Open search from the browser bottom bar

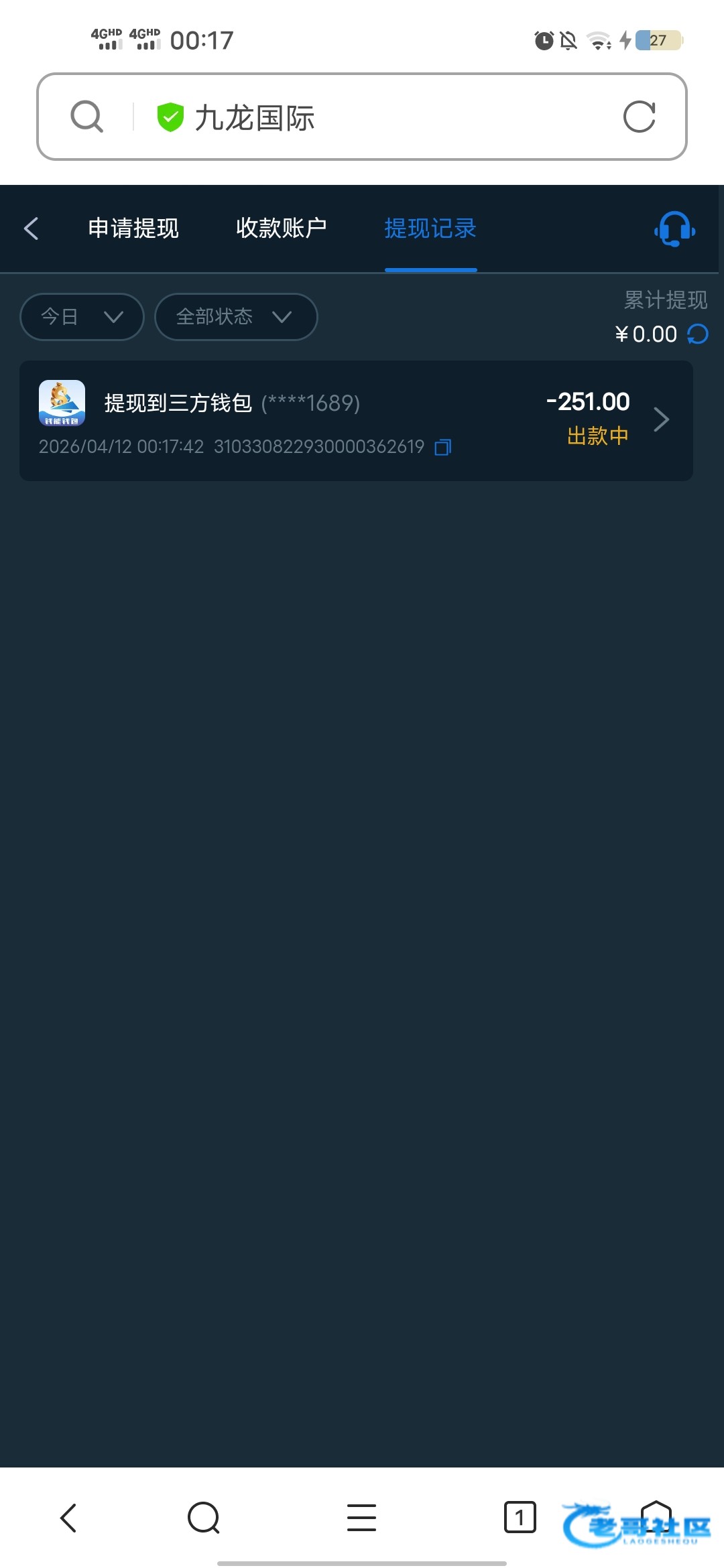[x=204, y=1518]
